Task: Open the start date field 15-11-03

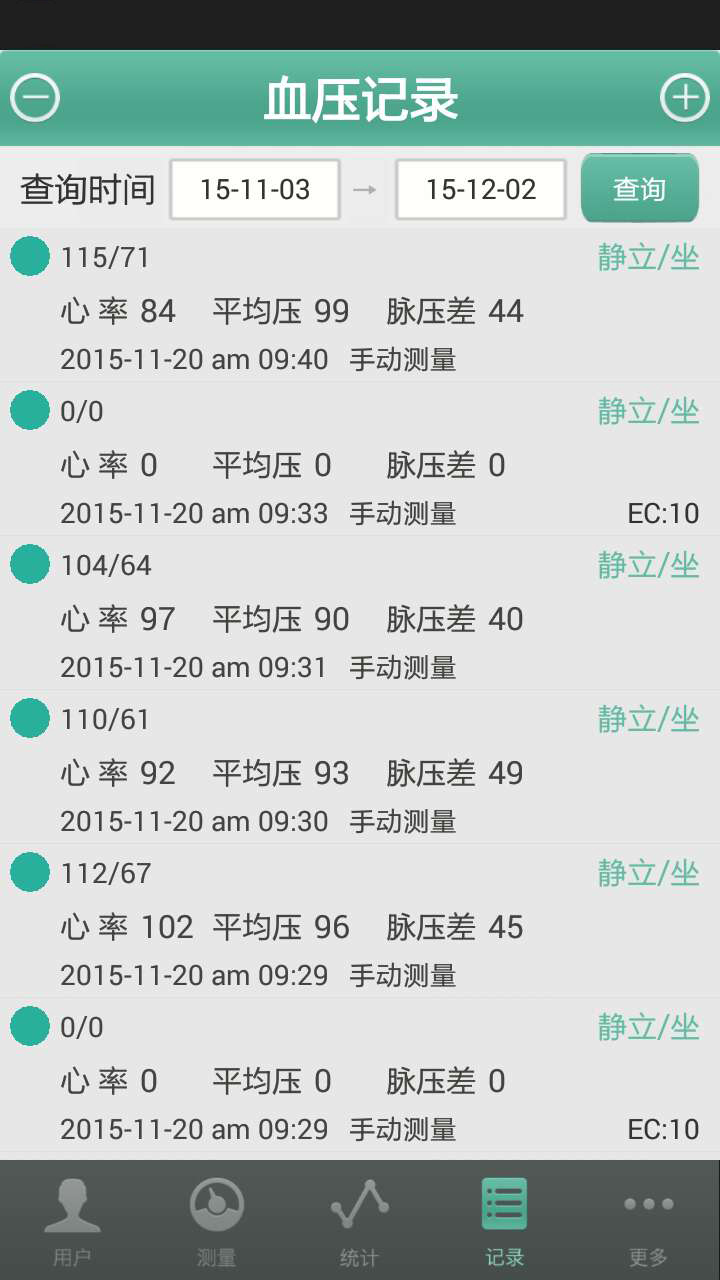Action: pyautogui.click(x=255, y=189)
